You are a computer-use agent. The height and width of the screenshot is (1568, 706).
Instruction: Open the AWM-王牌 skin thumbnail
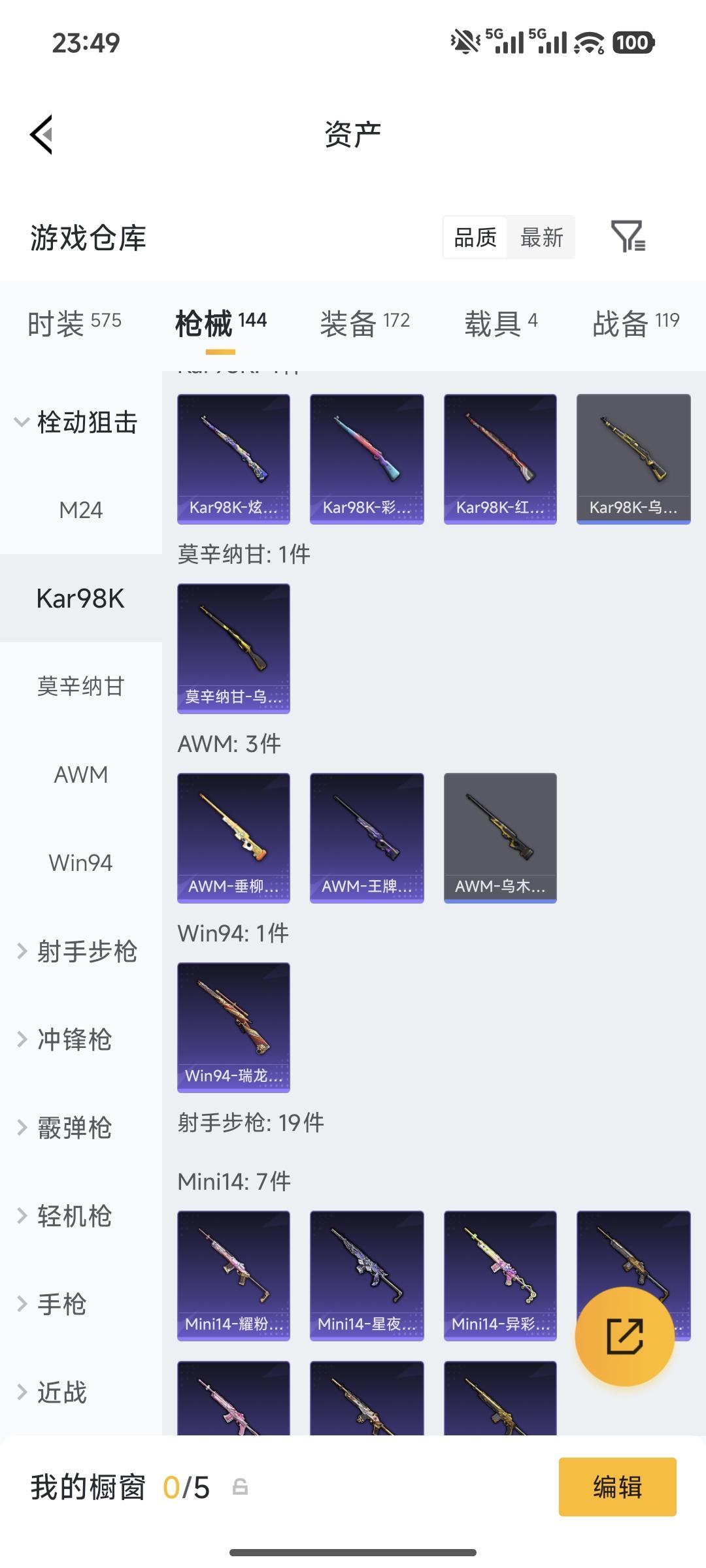(x=366, y=838)
